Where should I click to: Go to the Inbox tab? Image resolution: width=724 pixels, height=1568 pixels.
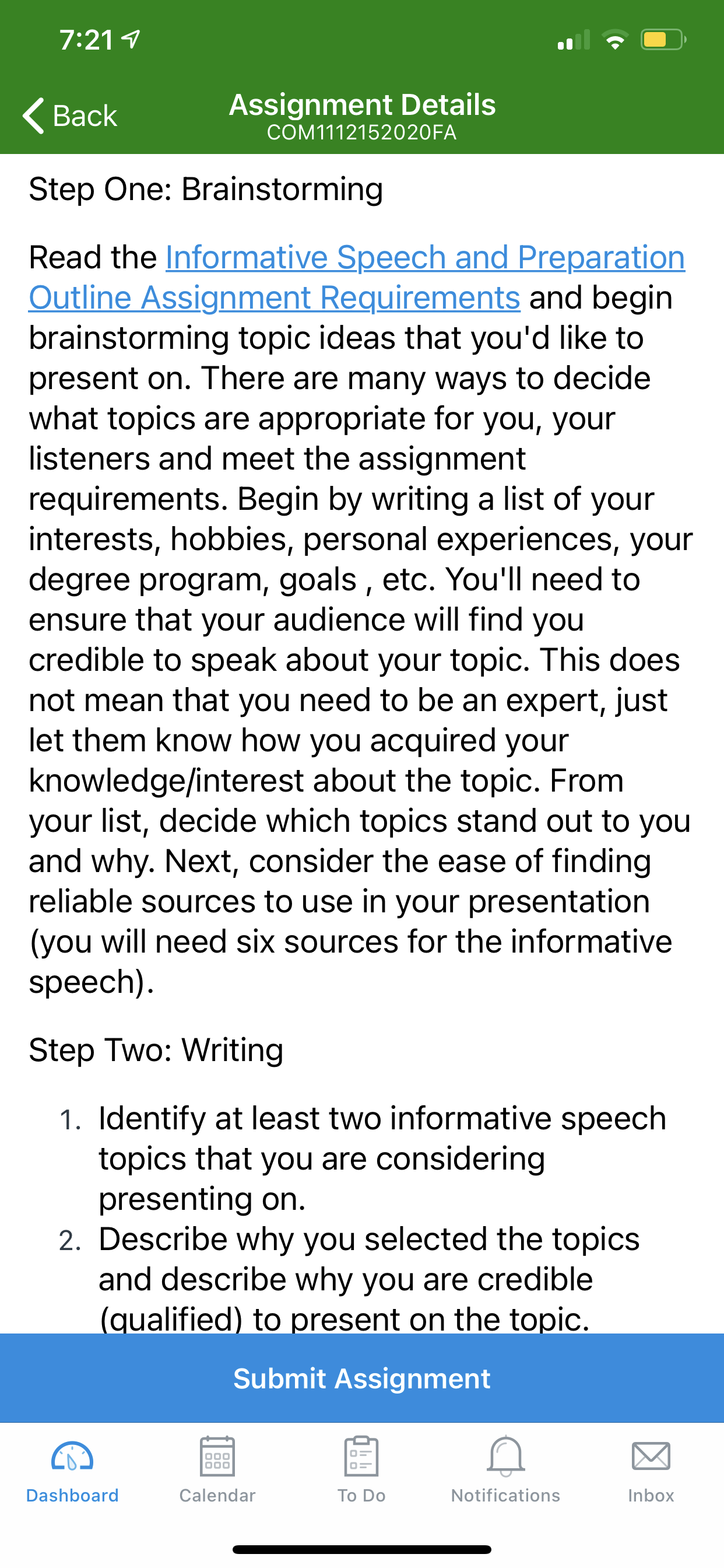point(651,1471)
